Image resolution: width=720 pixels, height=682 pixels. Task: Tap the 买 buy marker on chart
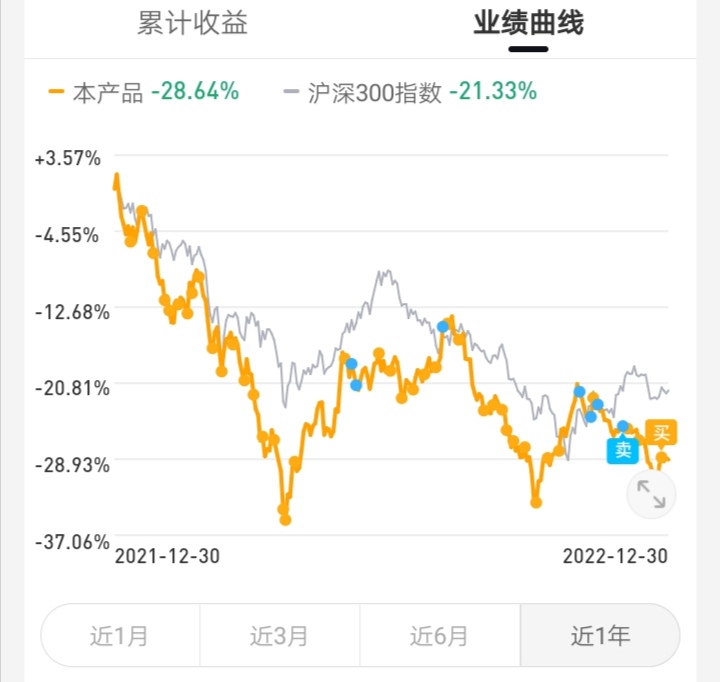tap(661, 432)
